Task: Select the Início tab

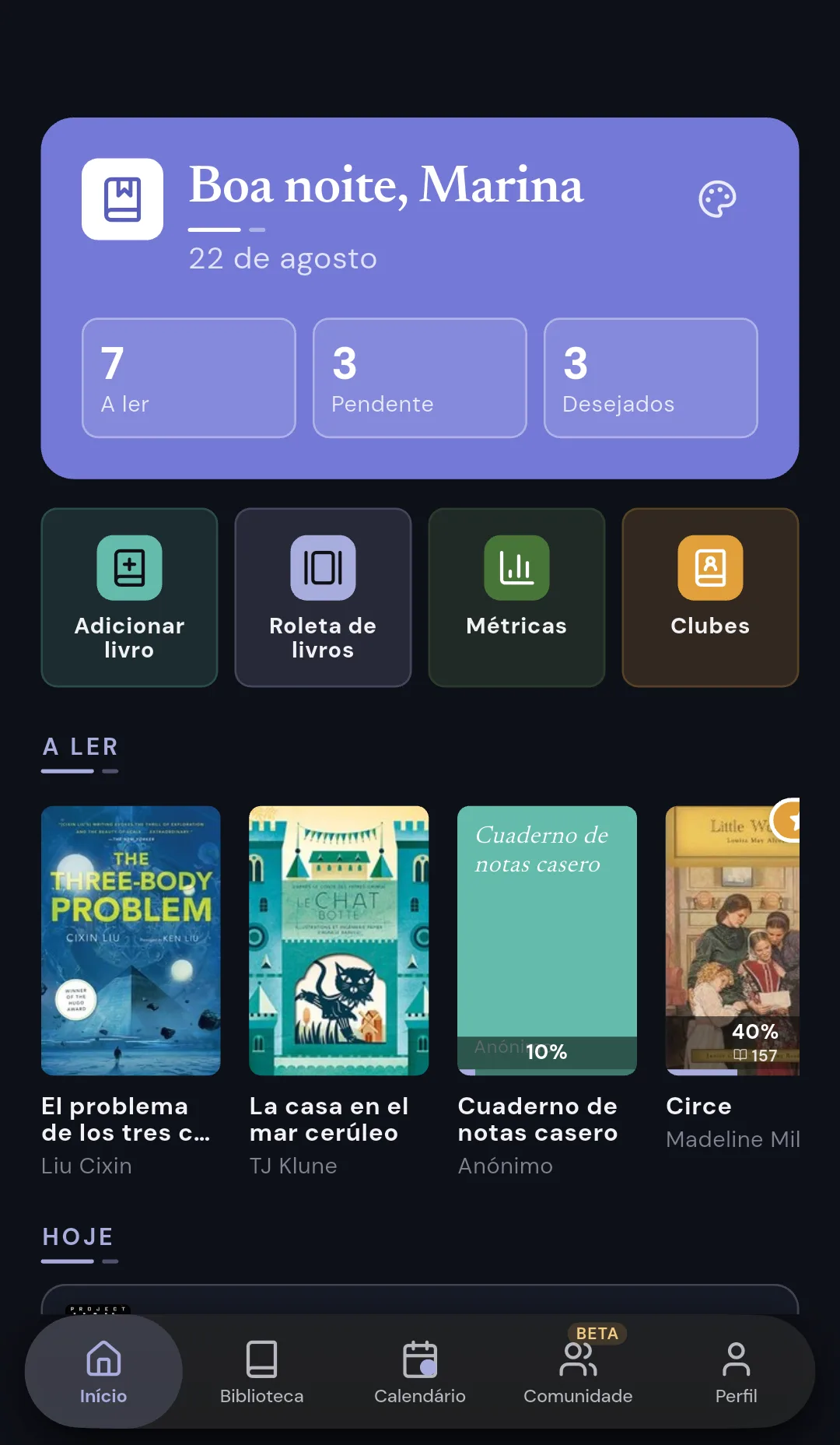Action: (103, 1372)
